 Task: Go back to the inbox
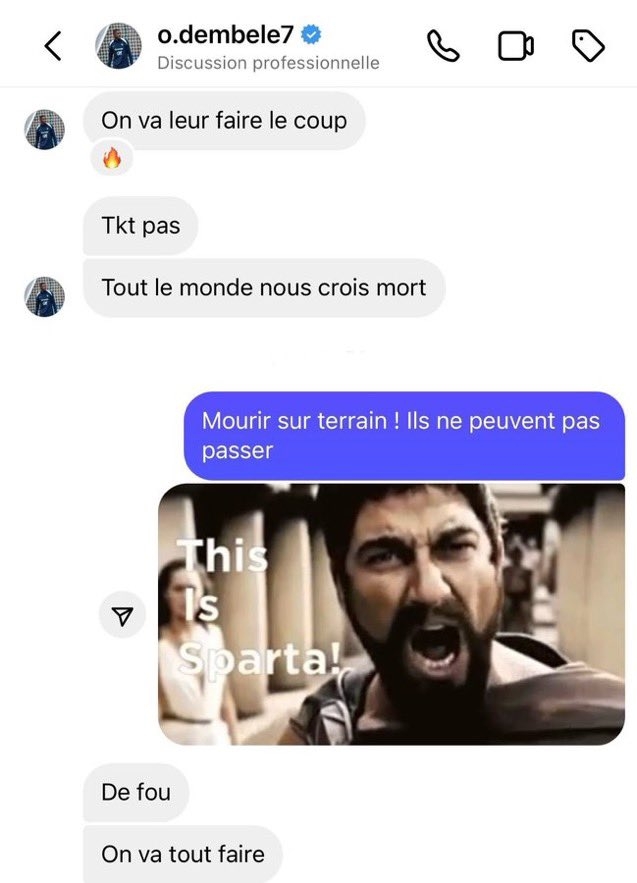tap(54, 46)
